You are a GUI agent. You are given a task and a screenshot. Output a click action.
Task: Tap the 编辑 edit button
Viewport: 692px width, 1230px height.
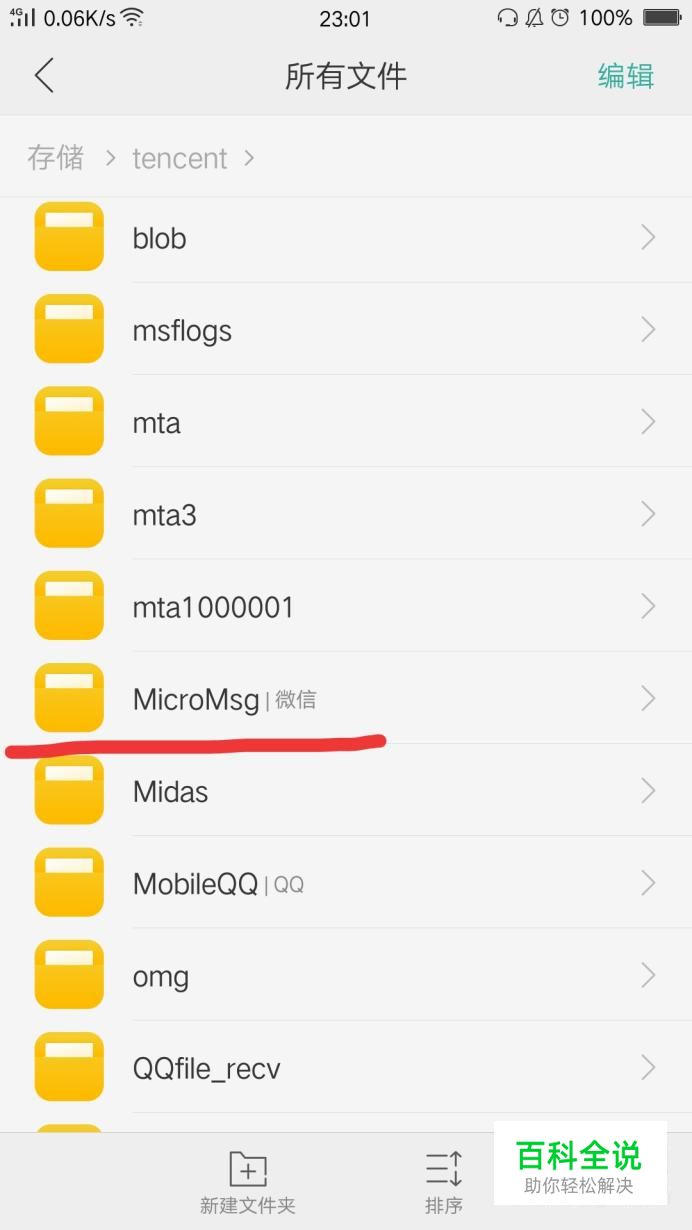click(625, 76)
